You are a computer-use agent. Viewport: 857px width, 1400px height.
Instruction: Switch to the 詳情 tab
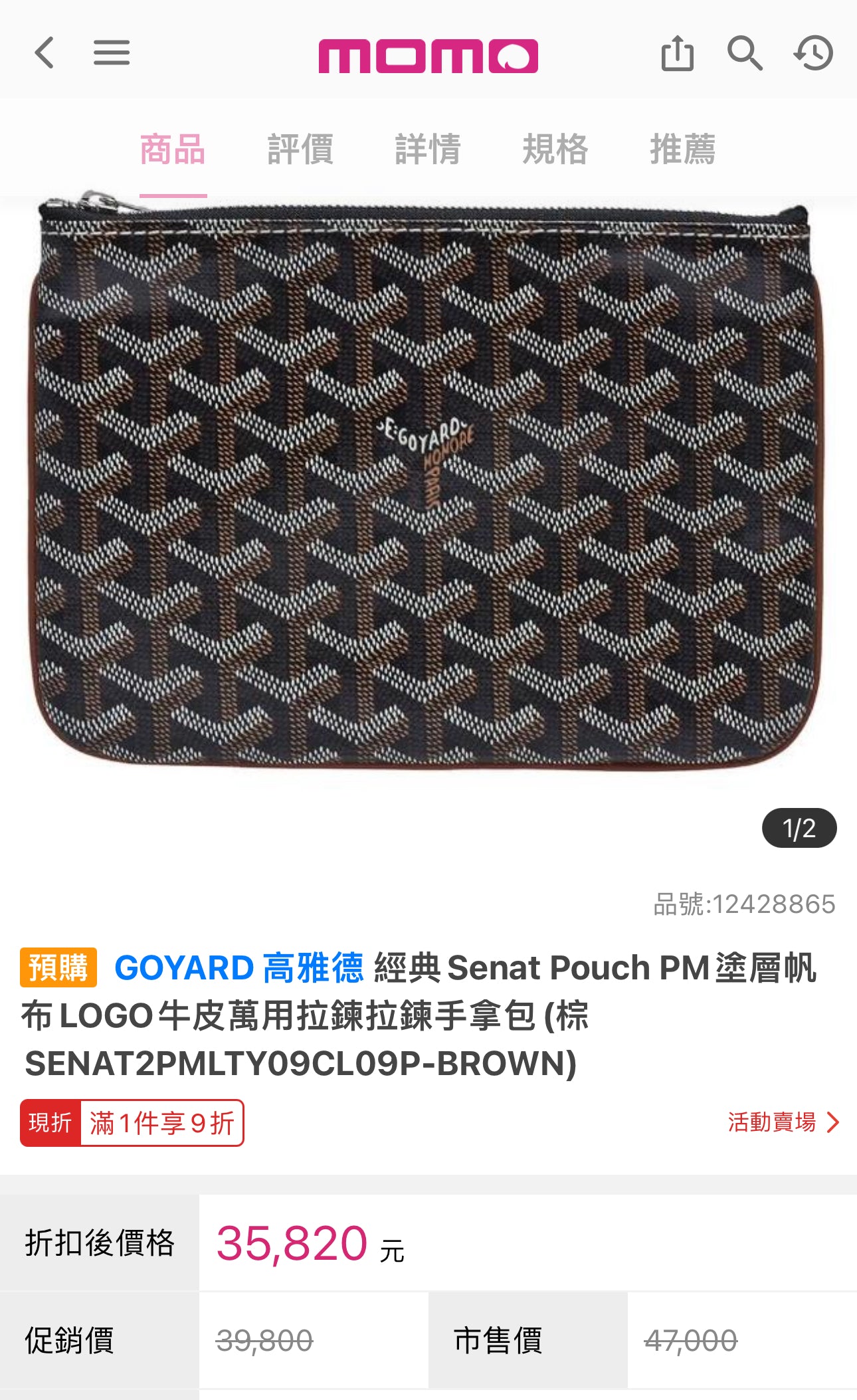click(427, 149)
